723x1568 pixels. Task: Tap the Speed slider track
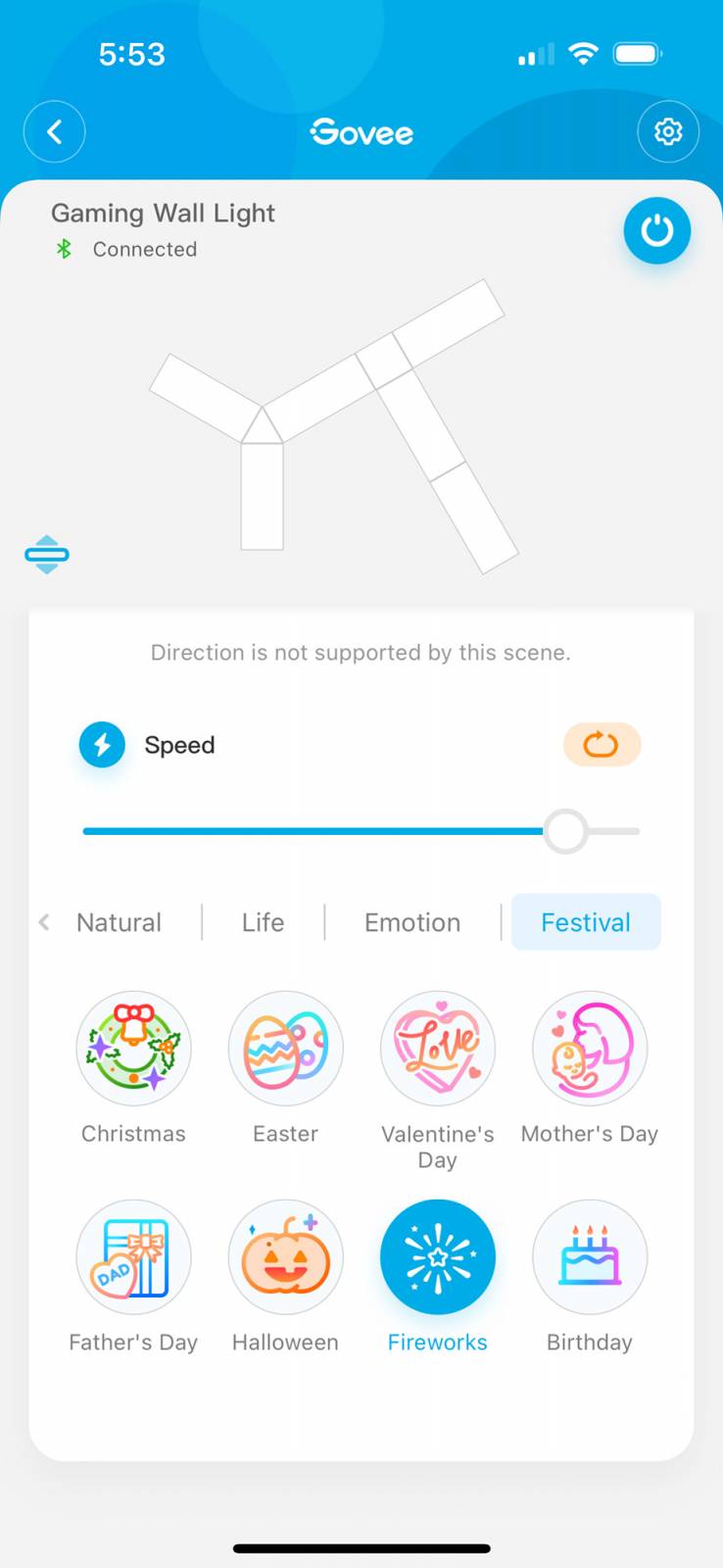[x=313, y=831]
